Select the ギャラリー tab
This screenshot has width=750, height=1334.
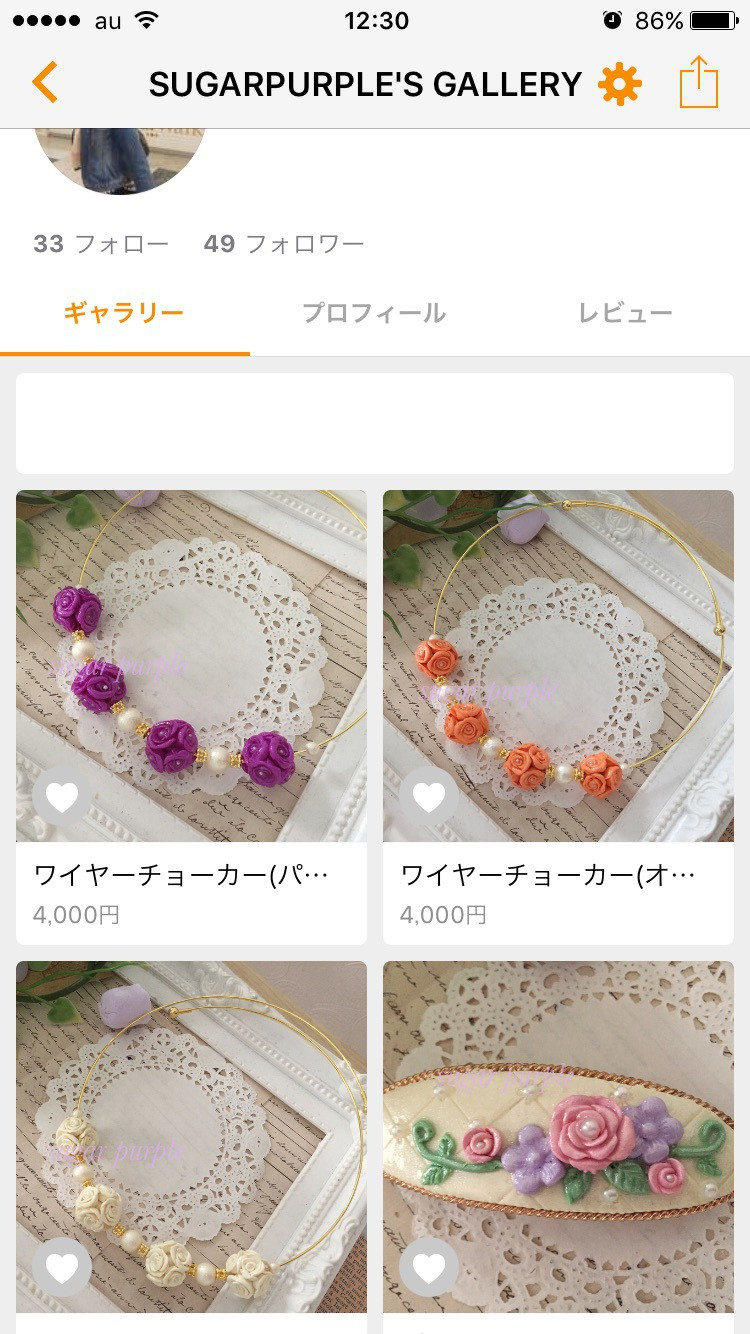tap(124, 314)
